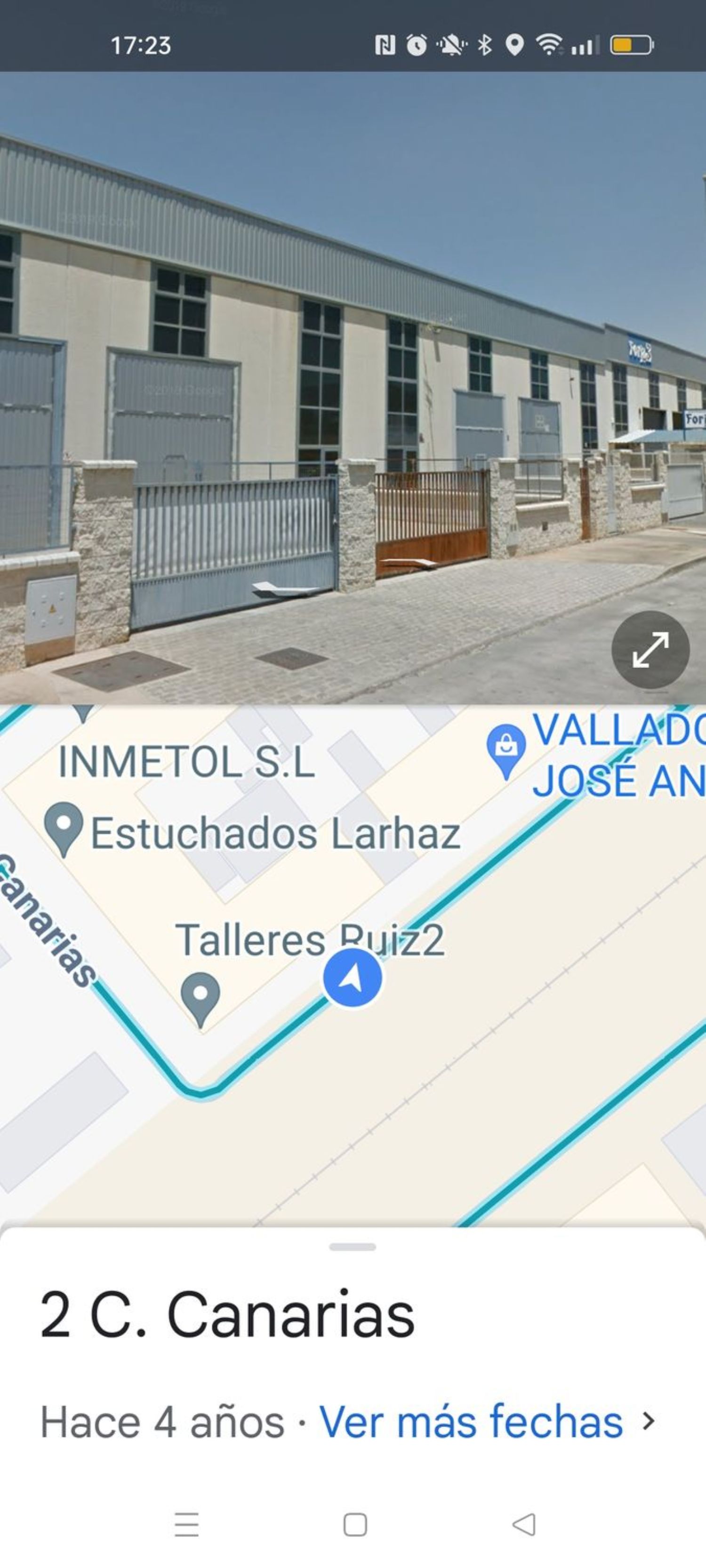Tap the bottom sheet drag handle

click(353, 1247)
